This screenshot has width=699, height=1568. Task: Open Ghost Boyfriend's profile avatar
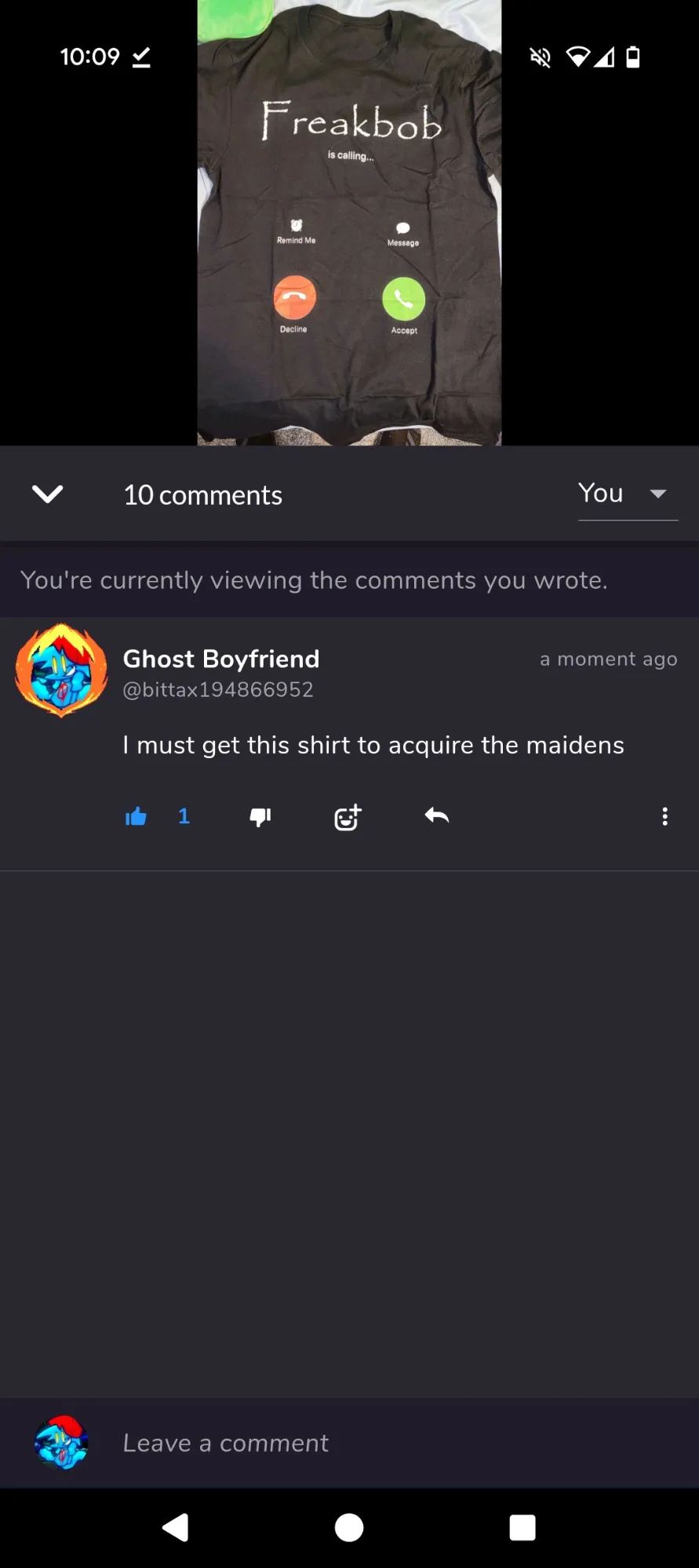61,671
